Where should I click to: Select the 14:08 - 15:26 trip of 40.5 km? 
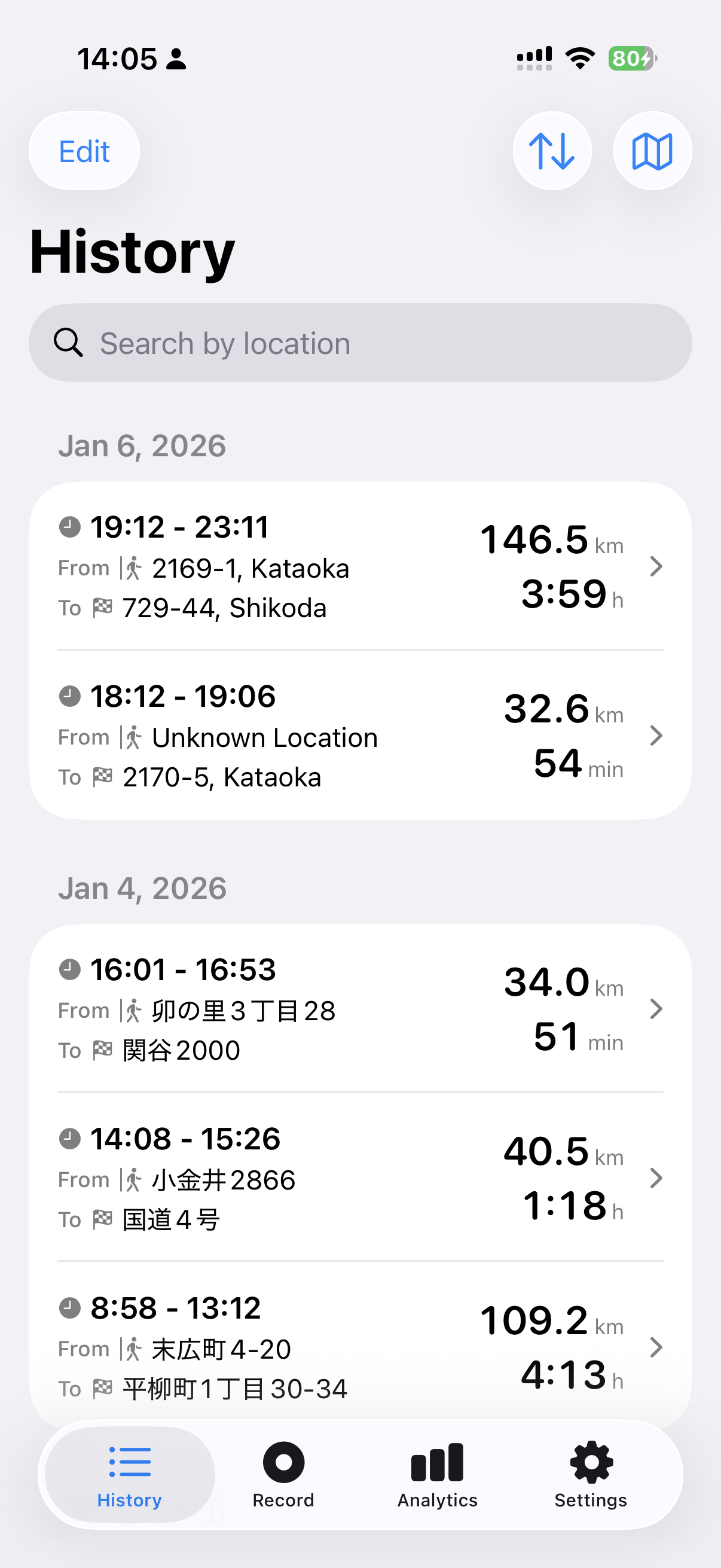360,1178
